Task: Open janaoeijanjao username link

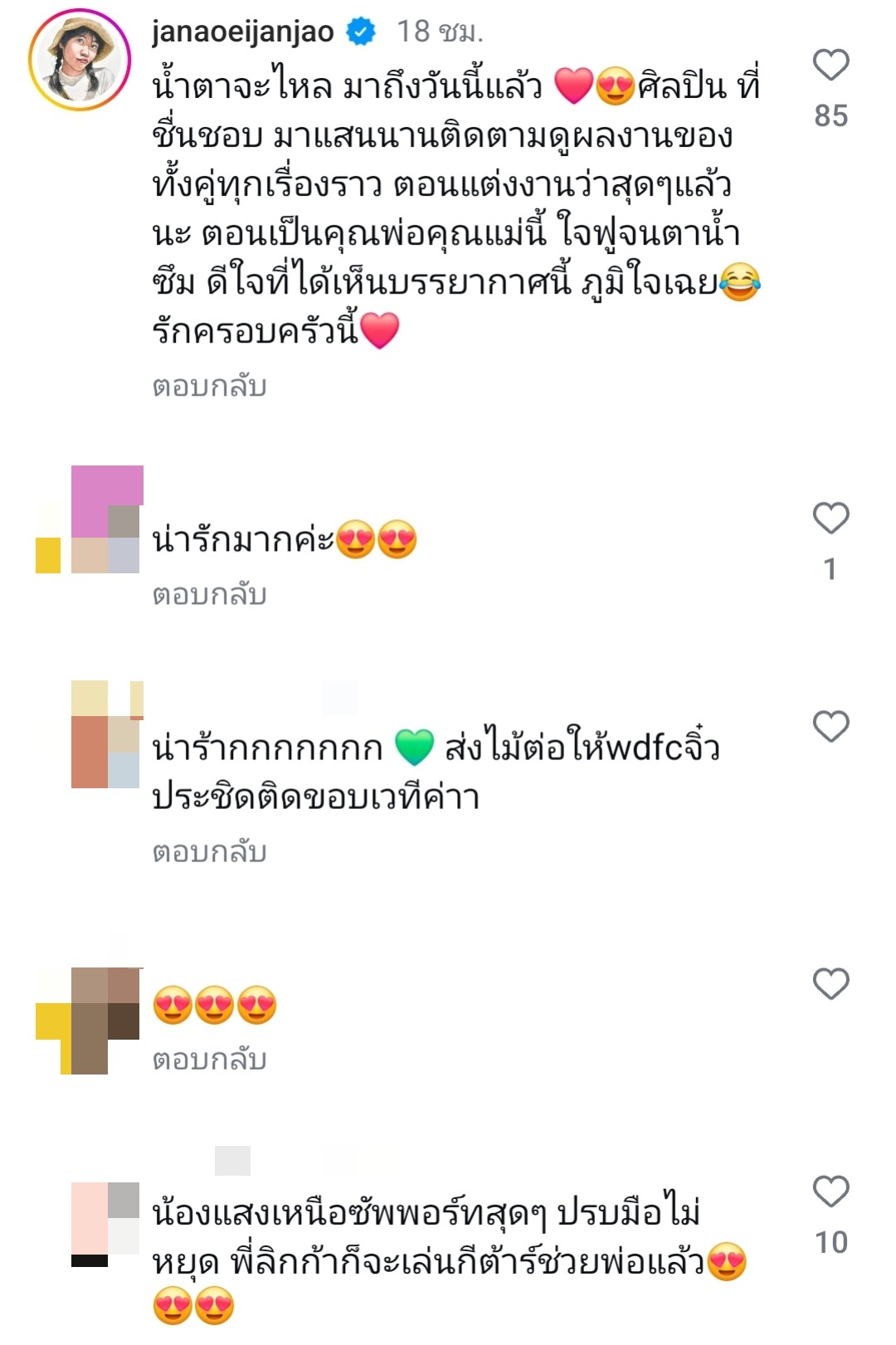Action: click(x=242, y=32)
